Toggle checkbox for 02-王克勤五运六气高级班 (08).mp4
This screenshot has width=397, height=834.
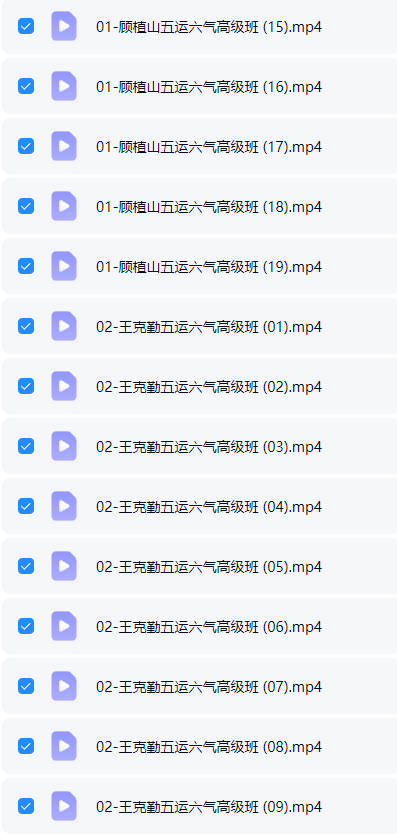[x=26, y=746]
